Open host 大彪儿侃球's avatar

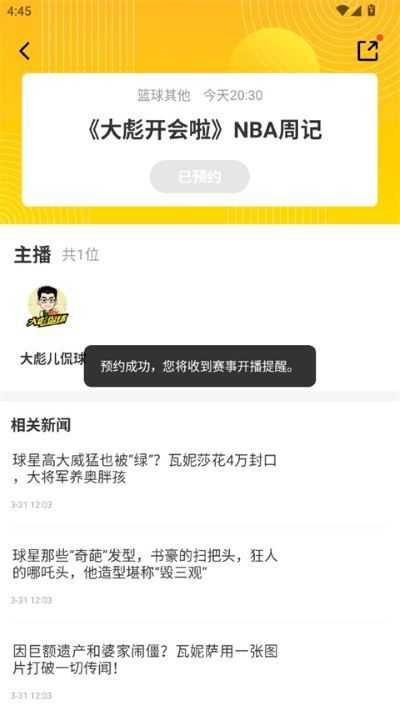point(47,307)
